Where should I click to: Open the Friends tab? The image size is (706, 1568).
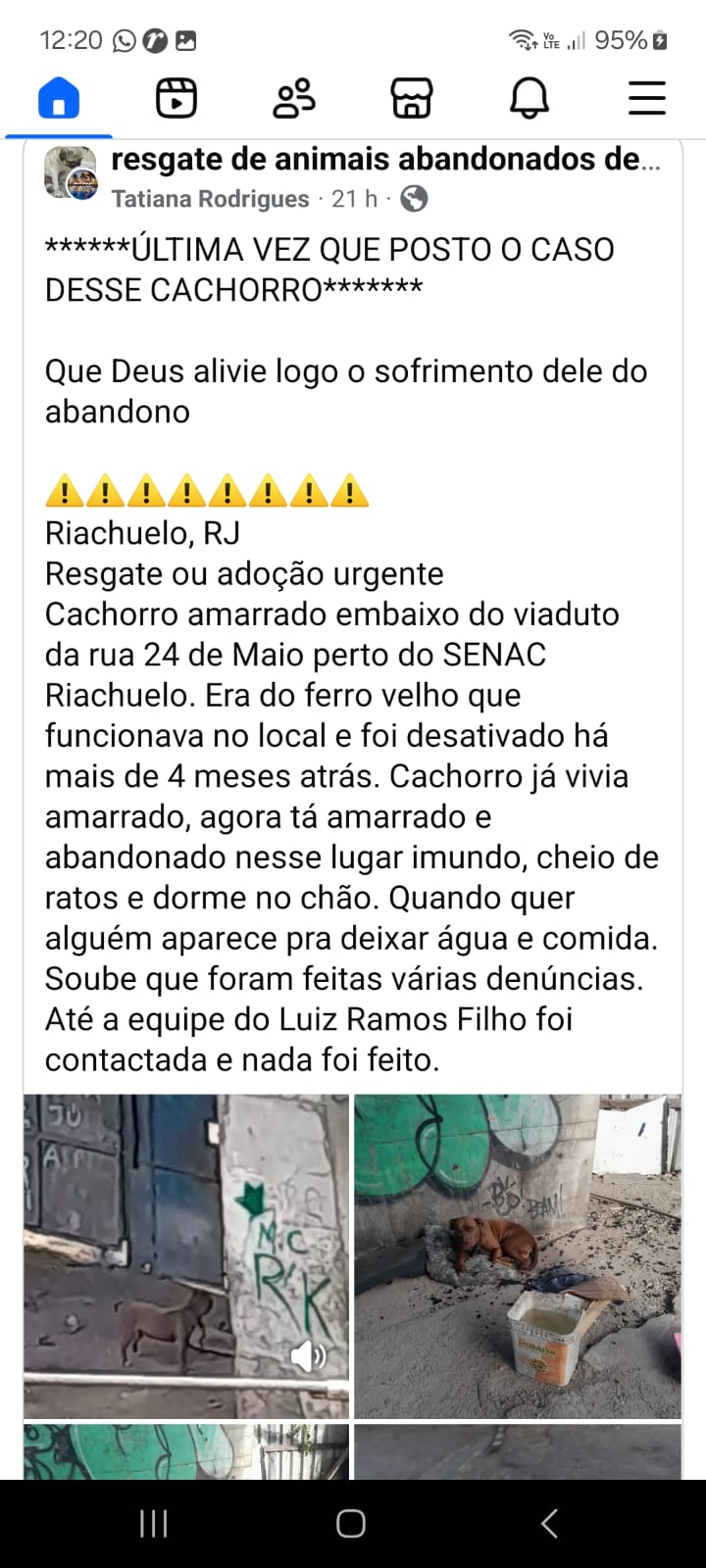click(x=294, y=99)
